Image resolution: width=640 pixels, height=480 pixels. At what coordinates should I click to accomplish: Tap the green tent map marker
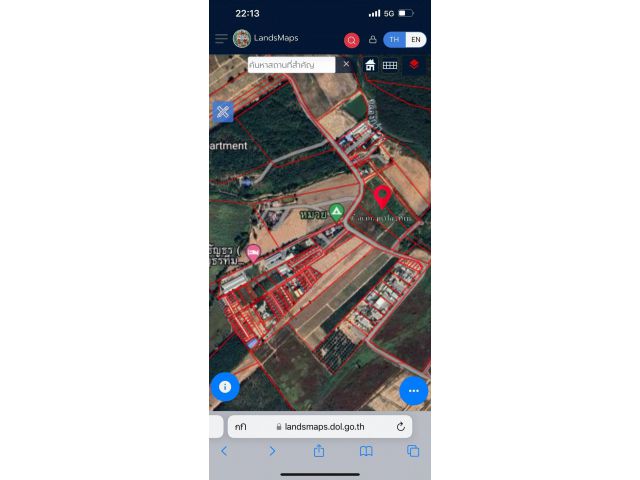coord(337,212)
